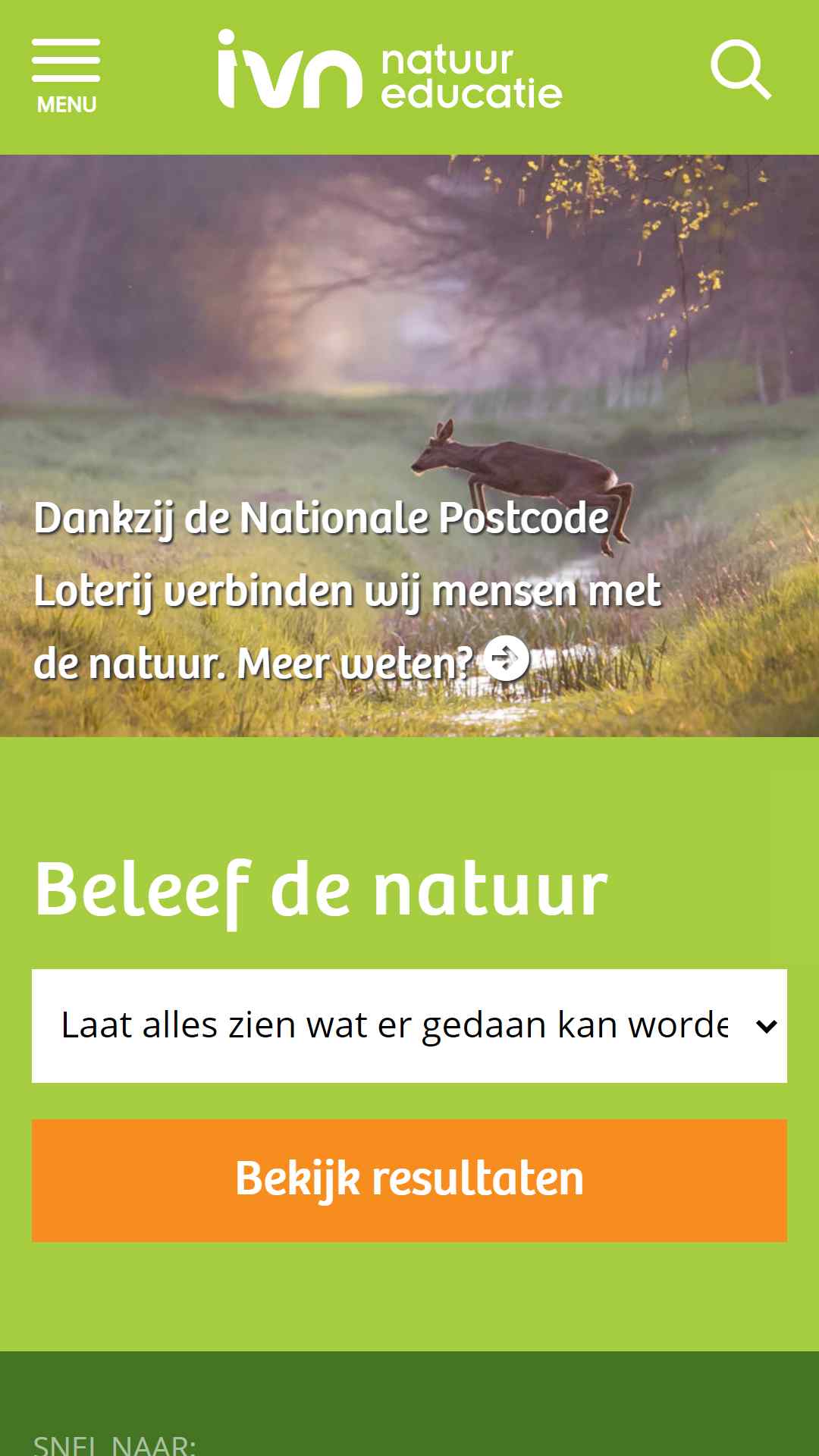Tap the Bekijk resultaten button

pos(409,1180)
